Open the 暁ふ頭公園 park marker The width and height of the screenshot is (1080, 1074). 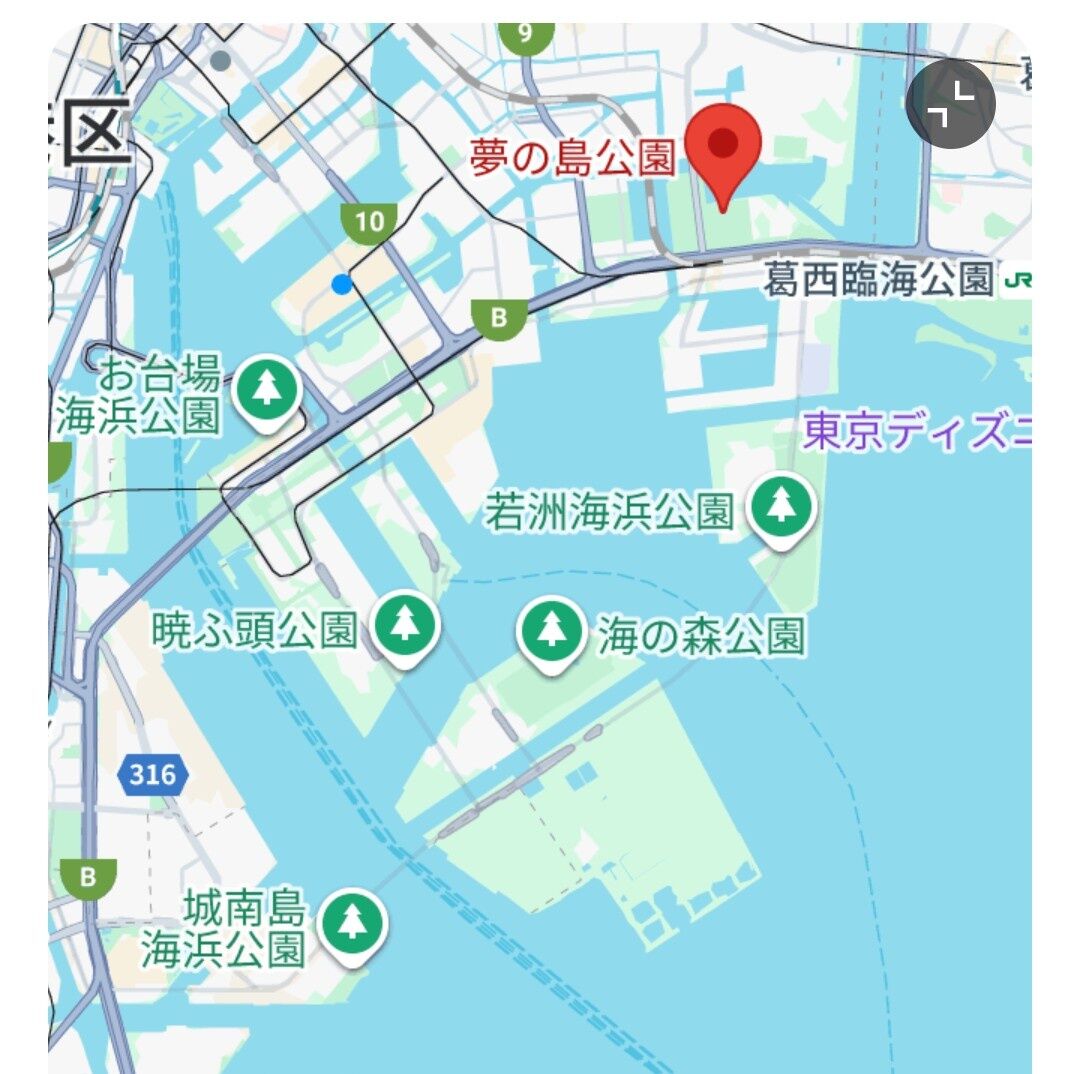[406, 627]
